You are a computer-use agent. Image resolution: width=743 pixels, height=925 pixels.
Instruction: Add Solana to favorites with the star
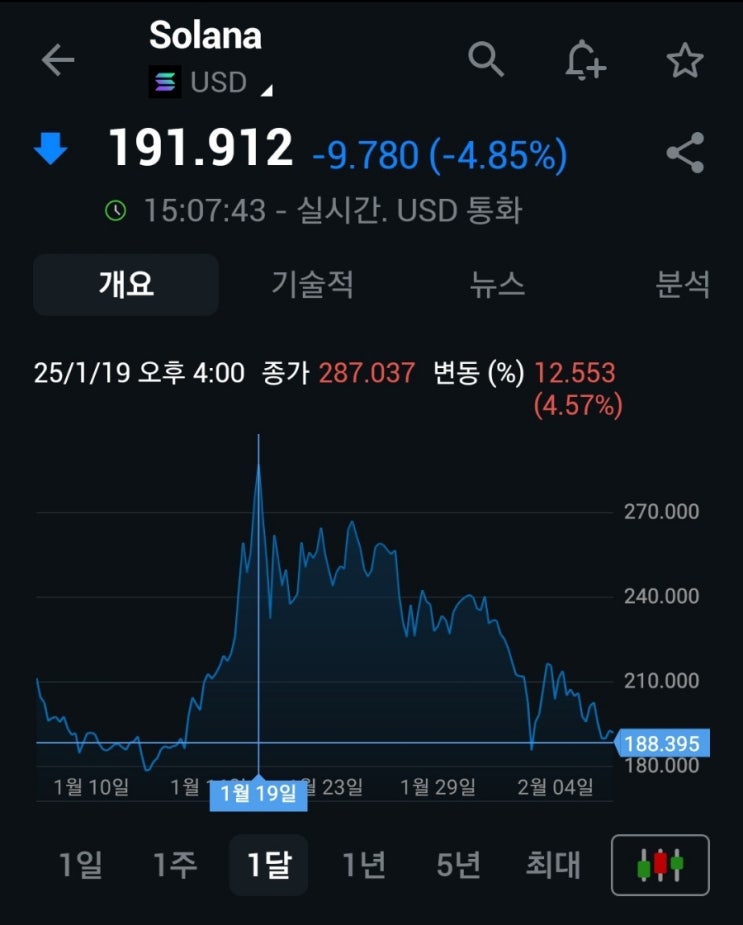685,61
